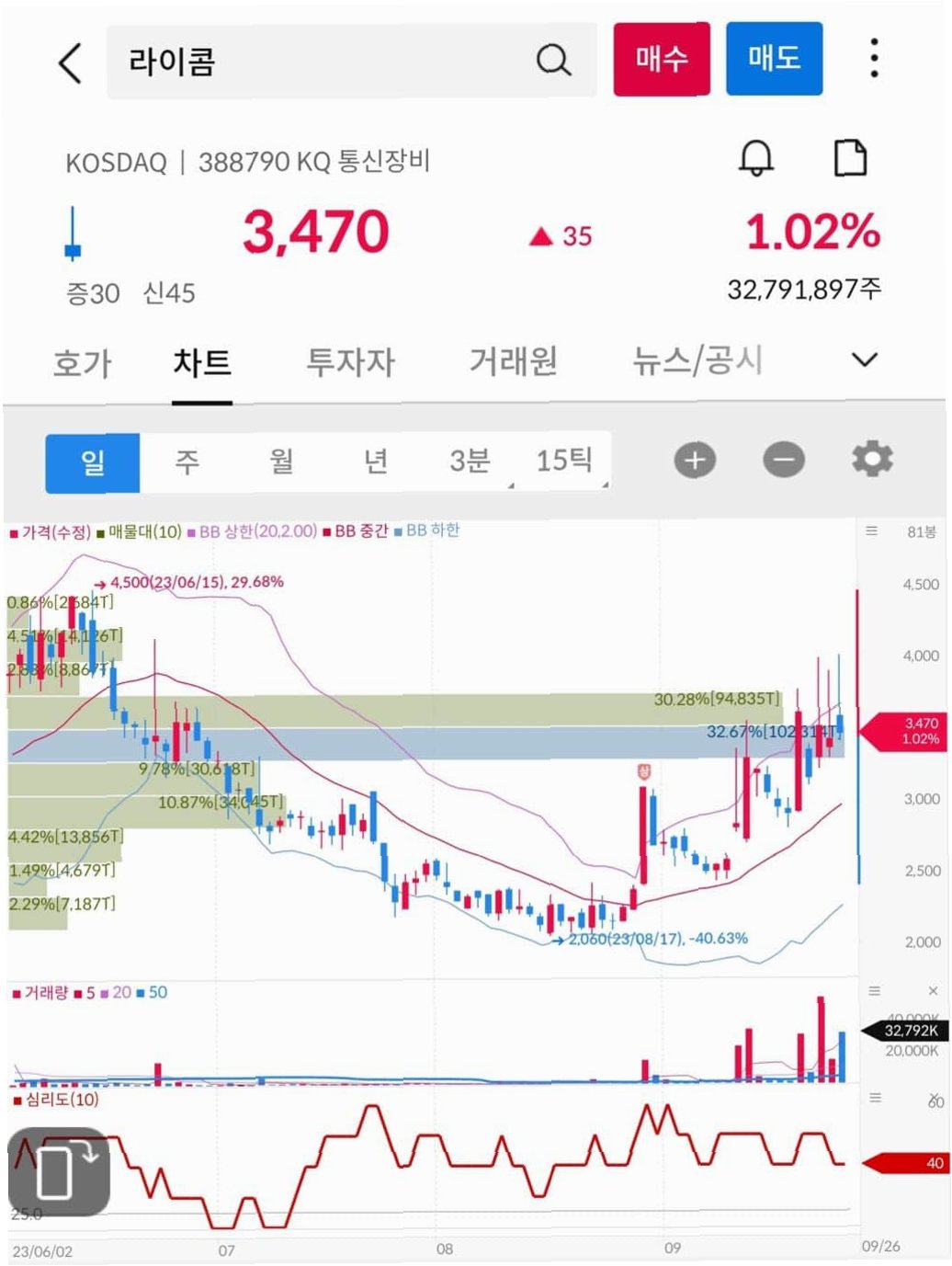Open the three-dot overflow menu

coord(874,58)
